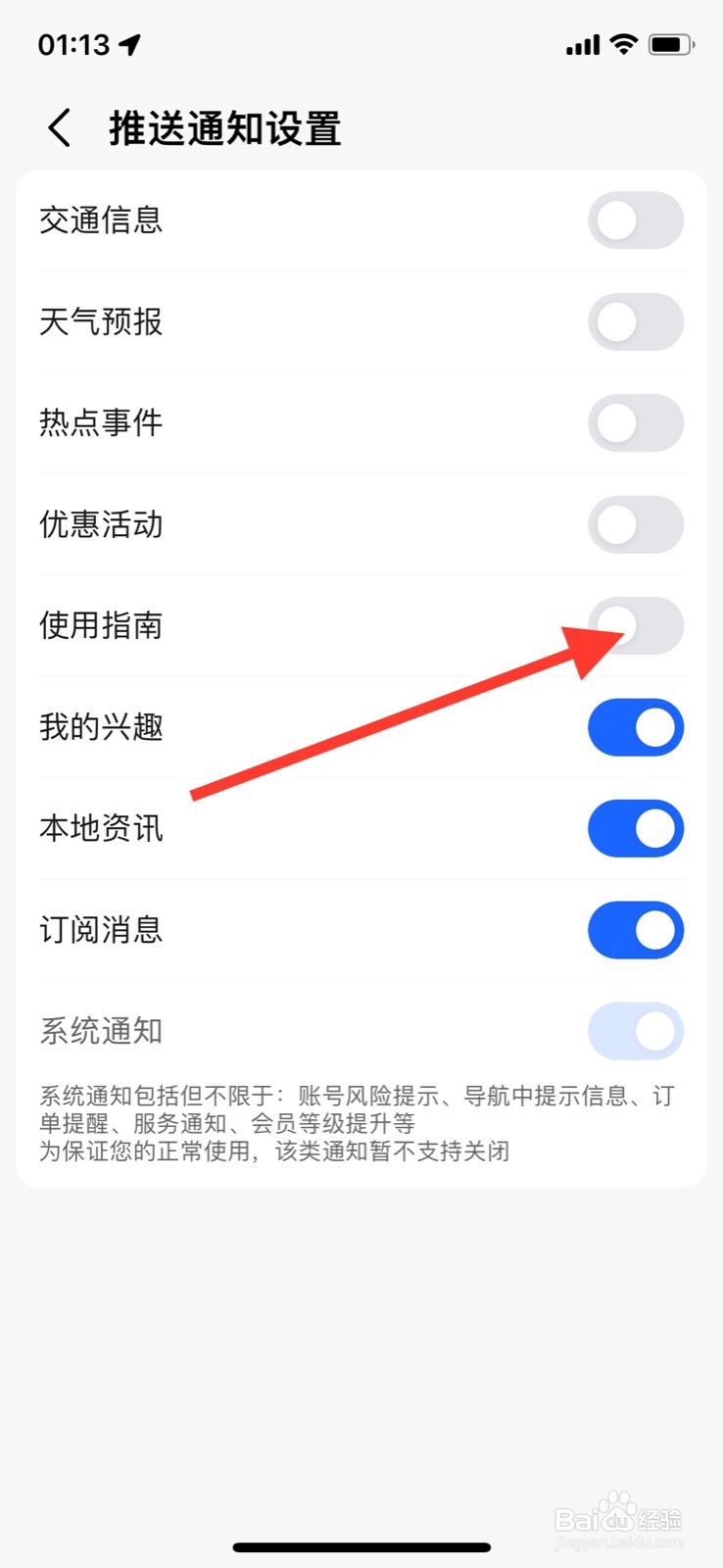Image resolution: width=723 pixels, height=1568 pixels.
Task: Tap the grayed-out 系统通知 switch
Action: click(636, 1031)
